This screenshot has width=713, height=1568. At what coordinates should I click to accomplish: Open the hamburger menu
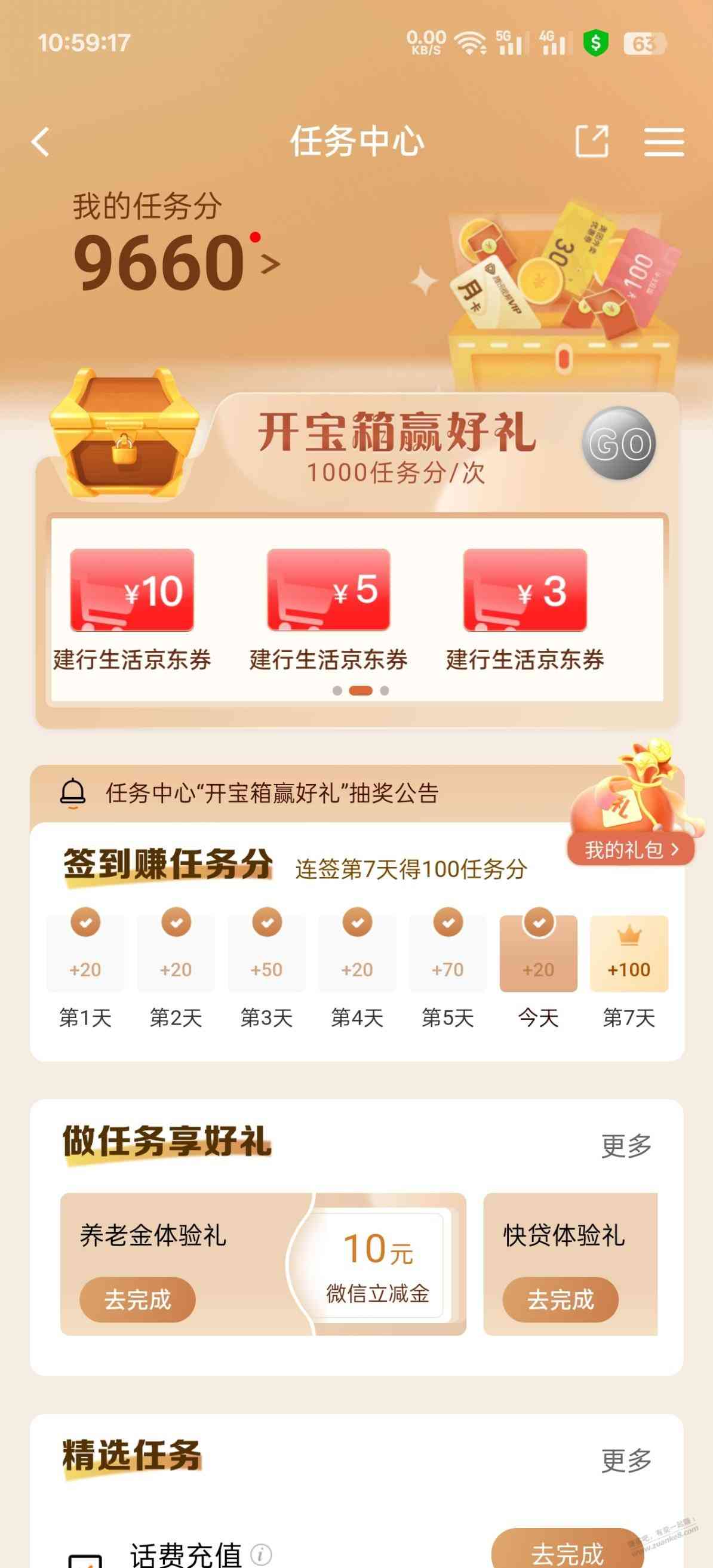tap(663, 143)
